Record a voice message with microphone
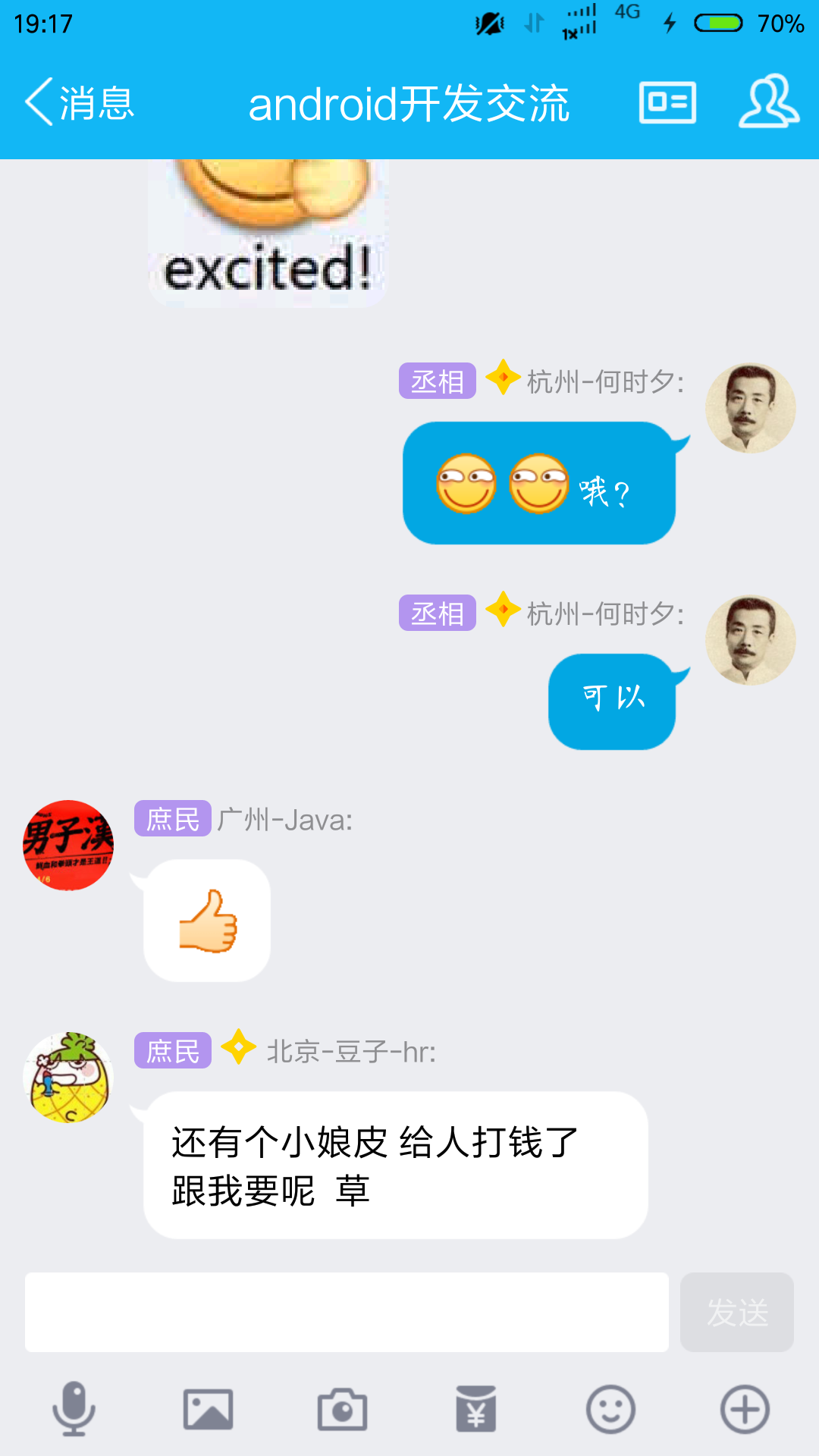This screenshot has height=1456, width=819. (x=74, y=1409)
